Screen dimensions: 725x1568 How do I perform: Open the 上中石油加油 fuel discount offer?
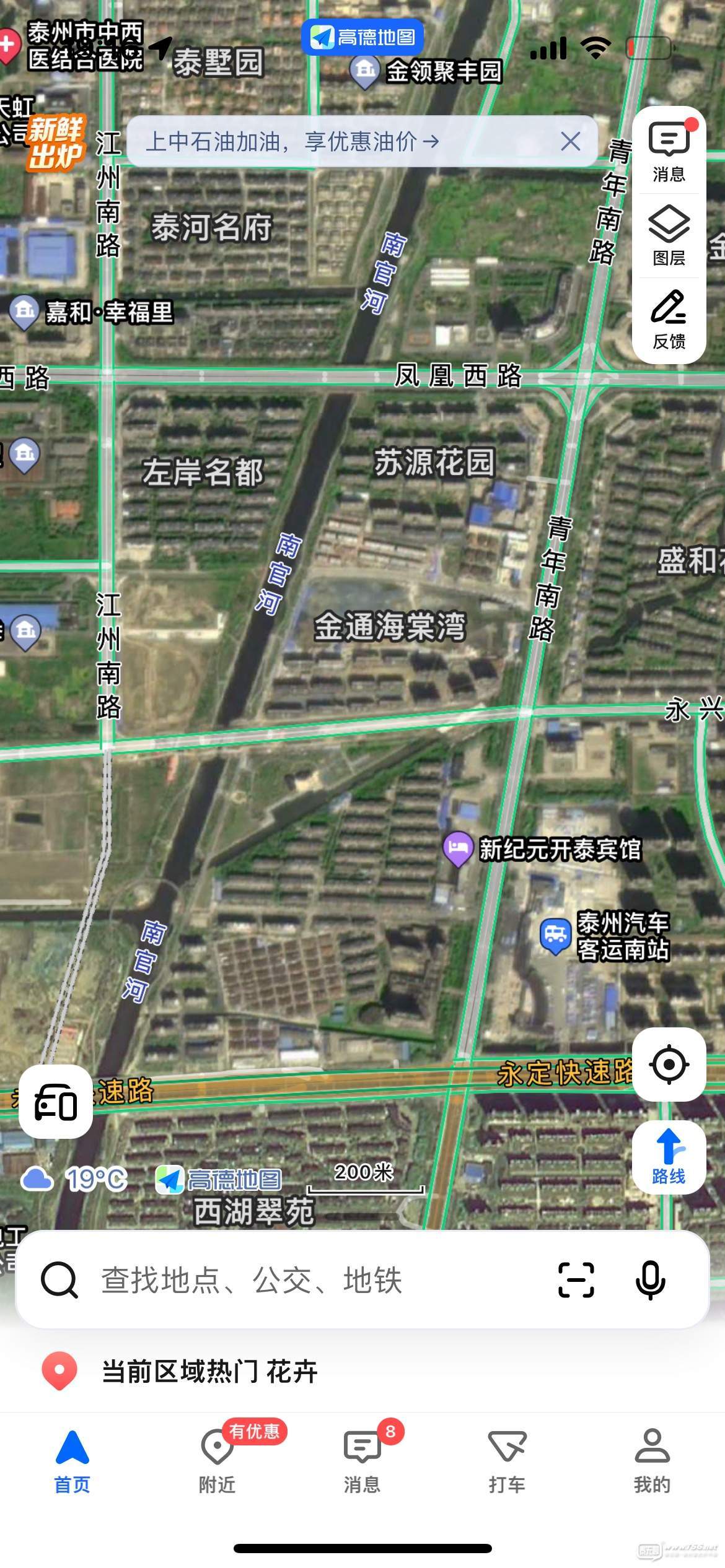point(291,142)
